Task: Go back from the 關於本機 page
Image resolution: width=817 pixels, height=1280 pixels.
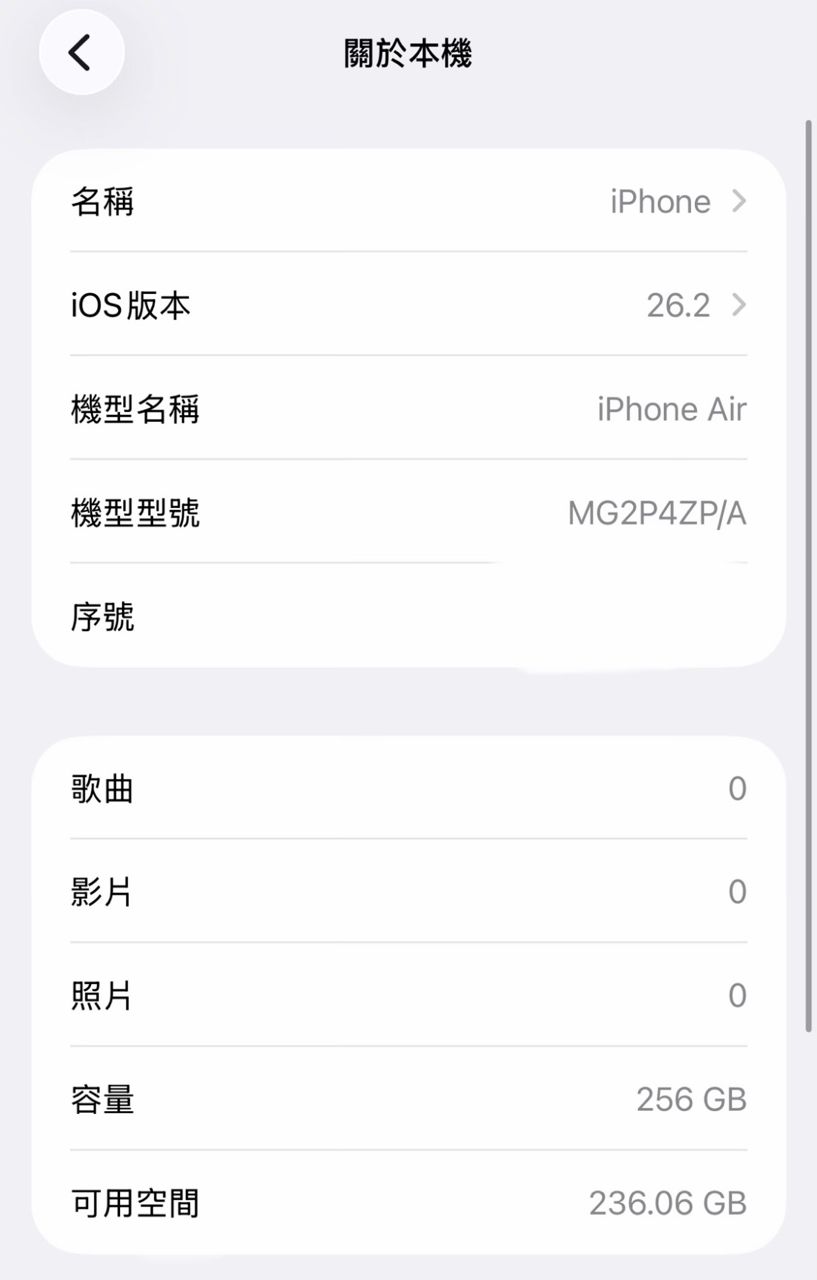Action: tap(81, 53)
